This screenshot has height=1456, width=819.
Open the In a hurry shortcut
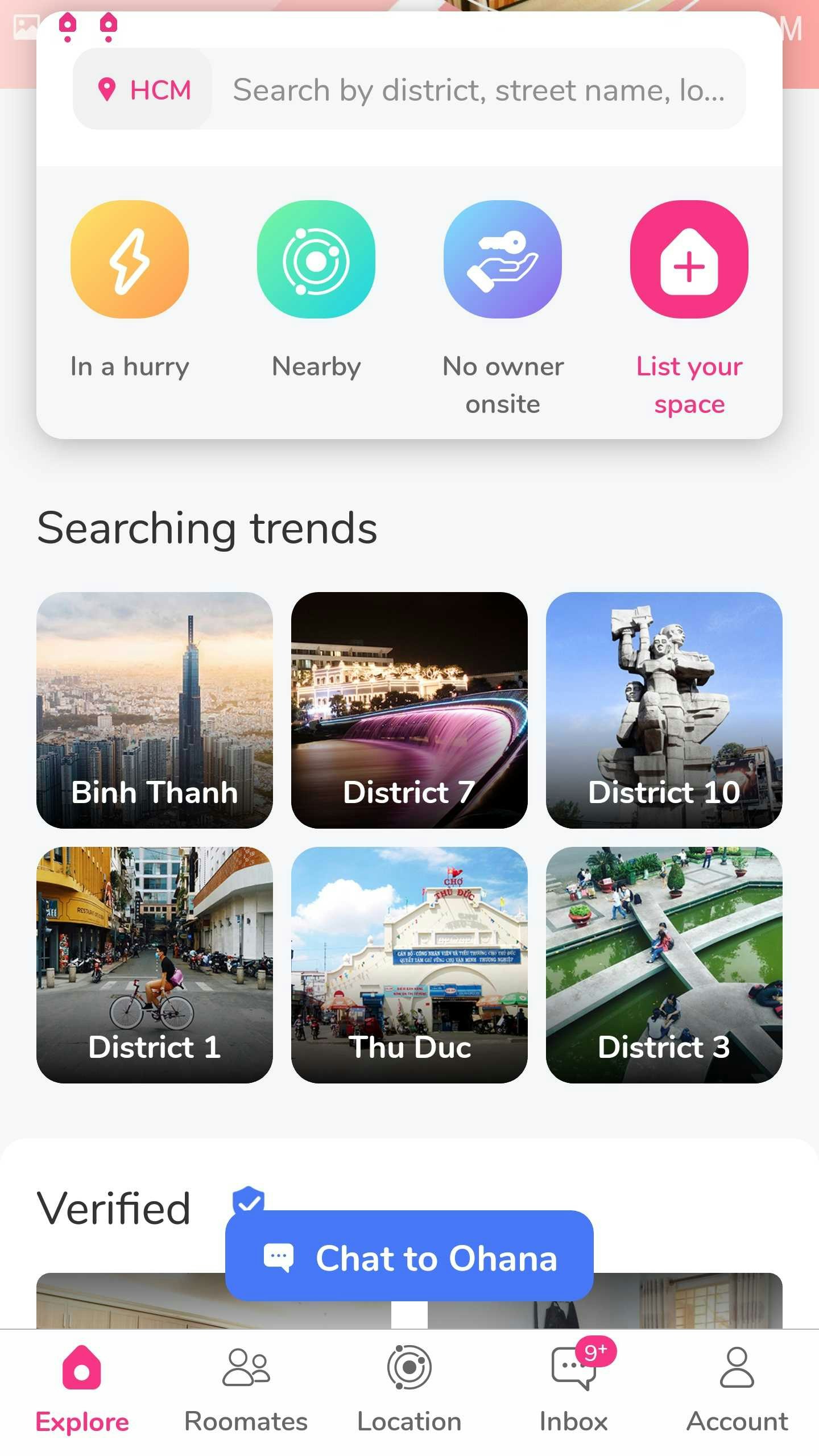point(130,290)
